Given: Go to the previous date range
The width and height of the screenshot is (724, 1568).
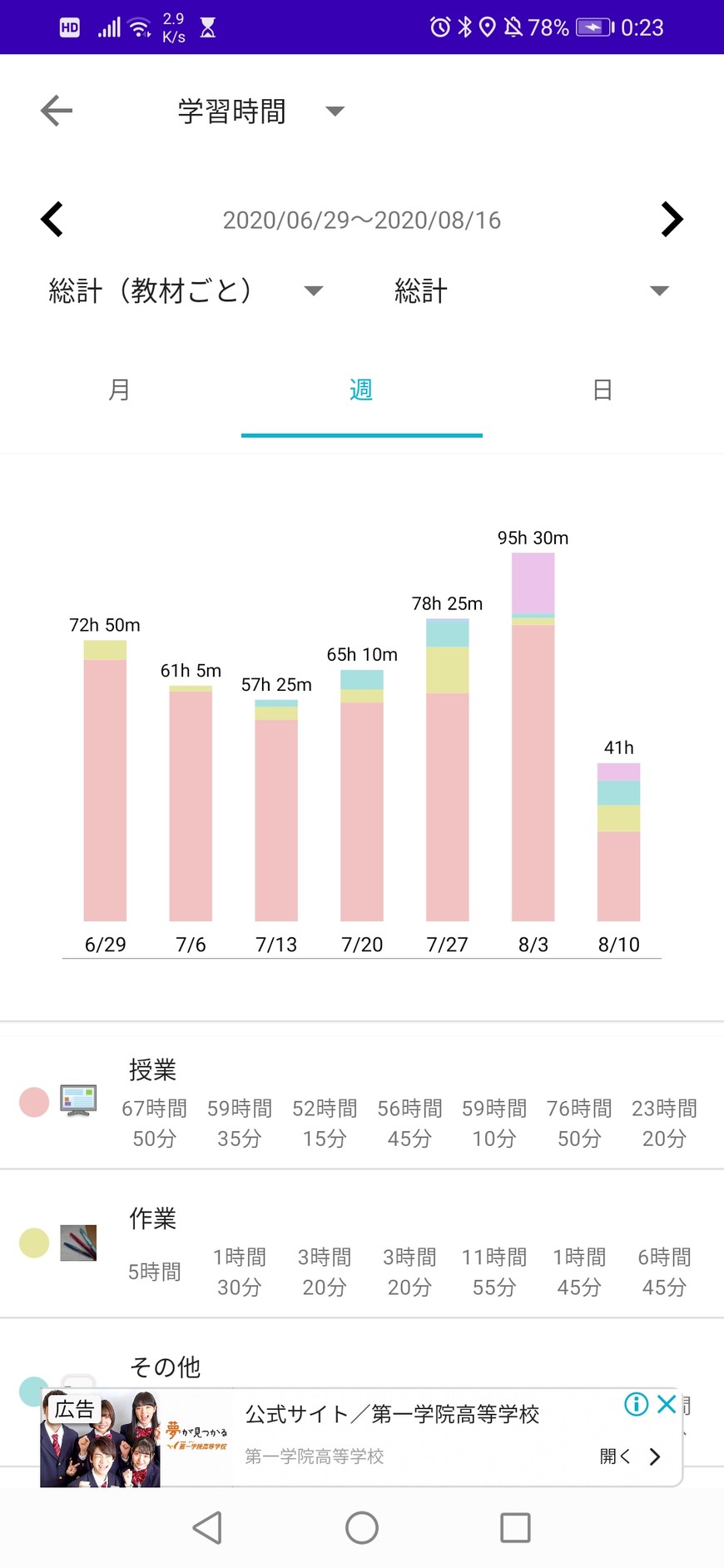Looking at the screenshot, I should [x=52, y=220].
